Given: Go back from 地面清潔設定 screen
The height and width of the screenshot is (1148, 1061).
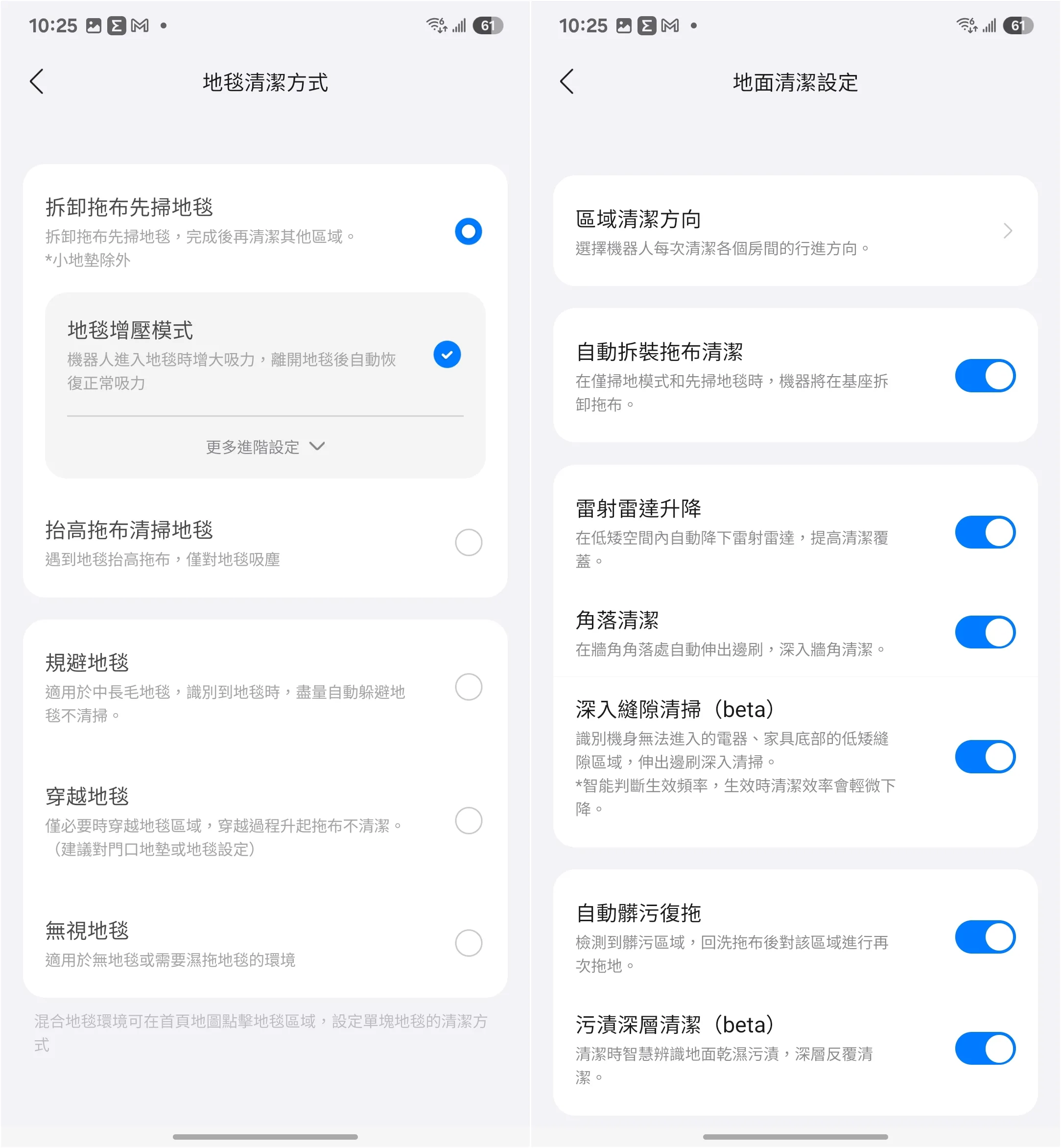Looking at the screenshot, I should [x=567, y=82].
